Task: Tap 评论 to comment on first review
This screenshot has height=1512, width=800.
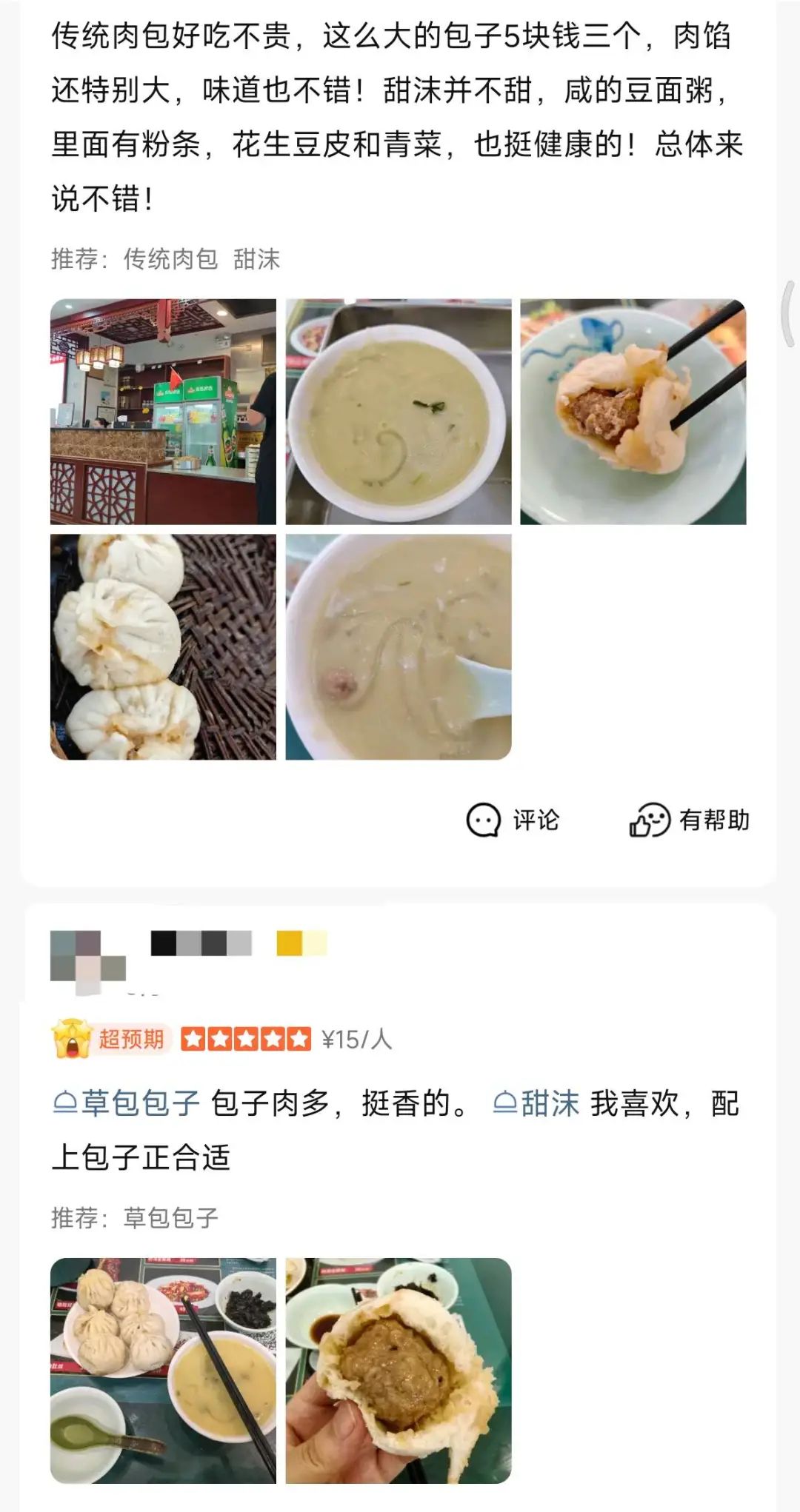Action: click(513, 820)
